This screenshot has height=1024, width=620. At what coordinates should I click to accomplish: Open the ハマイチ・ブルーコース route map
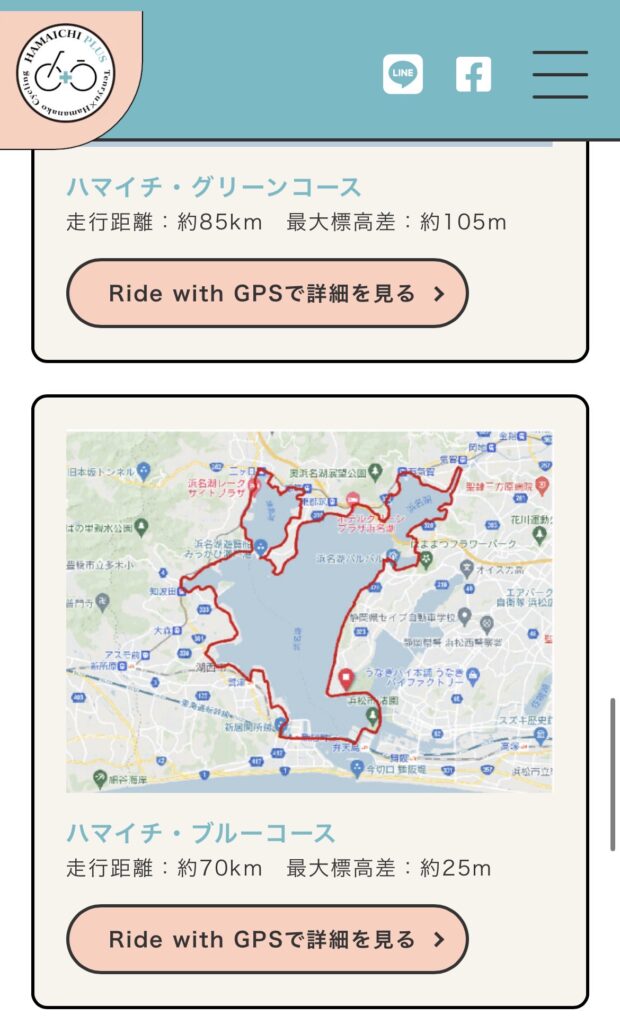click(x=309, y=612)
